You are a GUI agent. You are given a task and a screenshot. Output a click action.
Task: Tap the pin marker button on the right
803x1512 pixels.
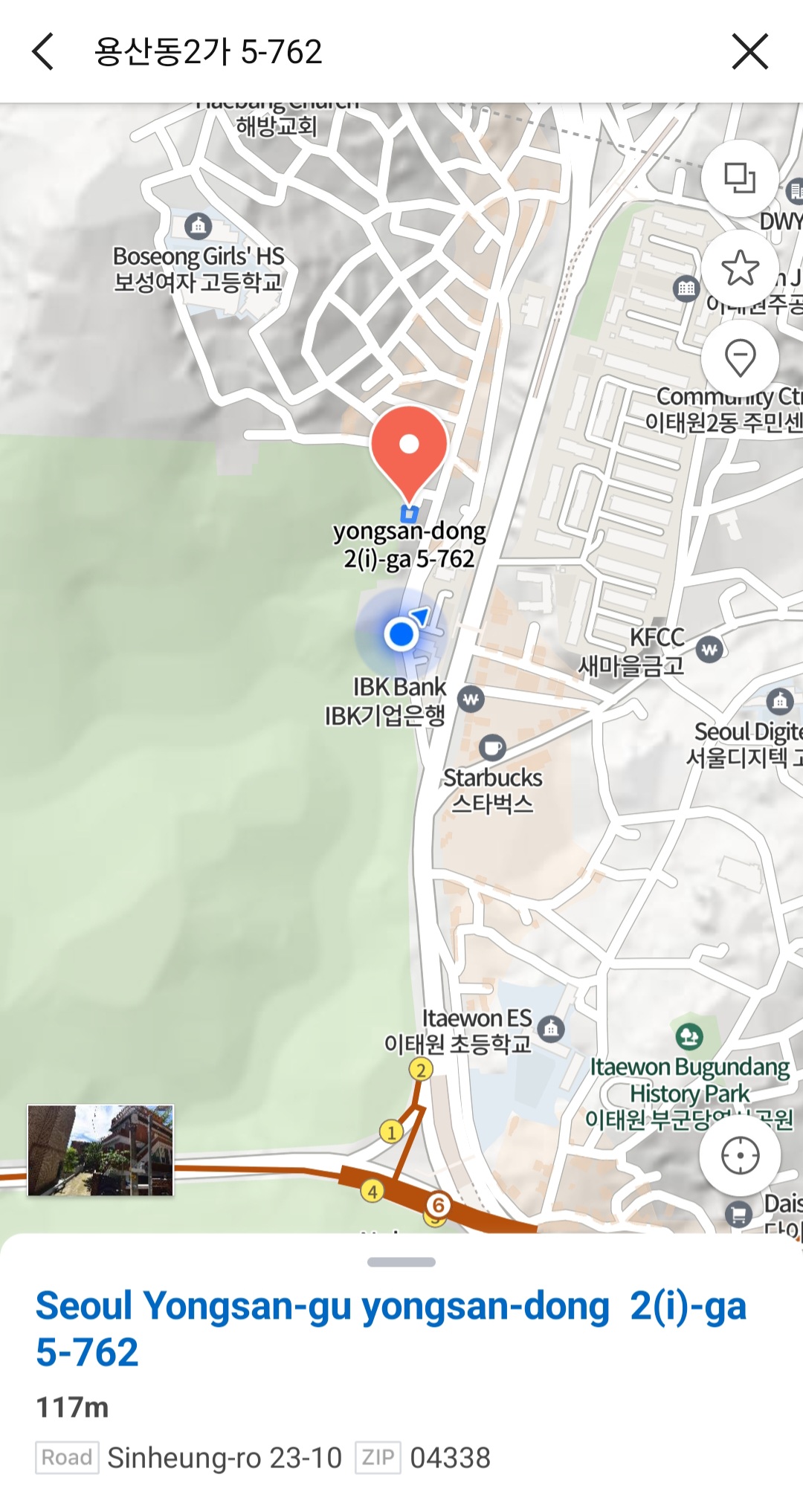tap(740, 358)
